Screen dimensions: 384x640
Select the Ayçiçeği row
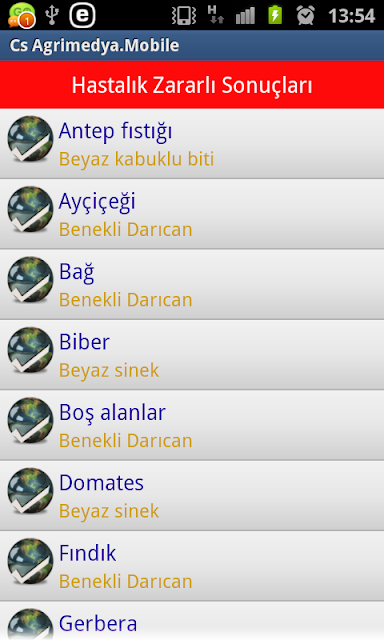coord(192,214)
